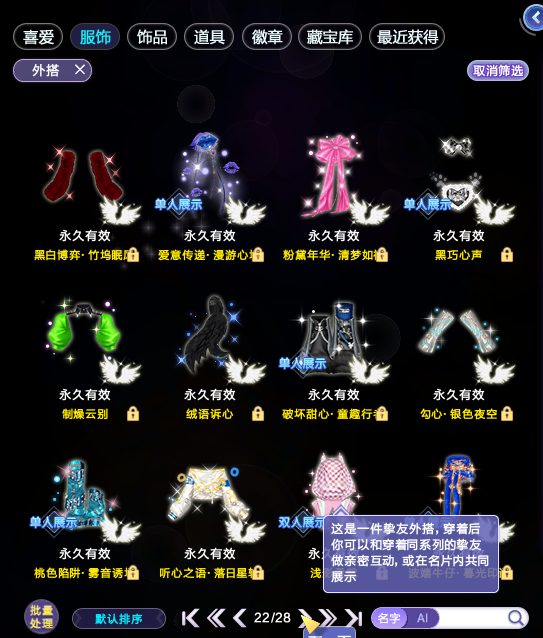Open the 徽章 tab

pos(267,37)
